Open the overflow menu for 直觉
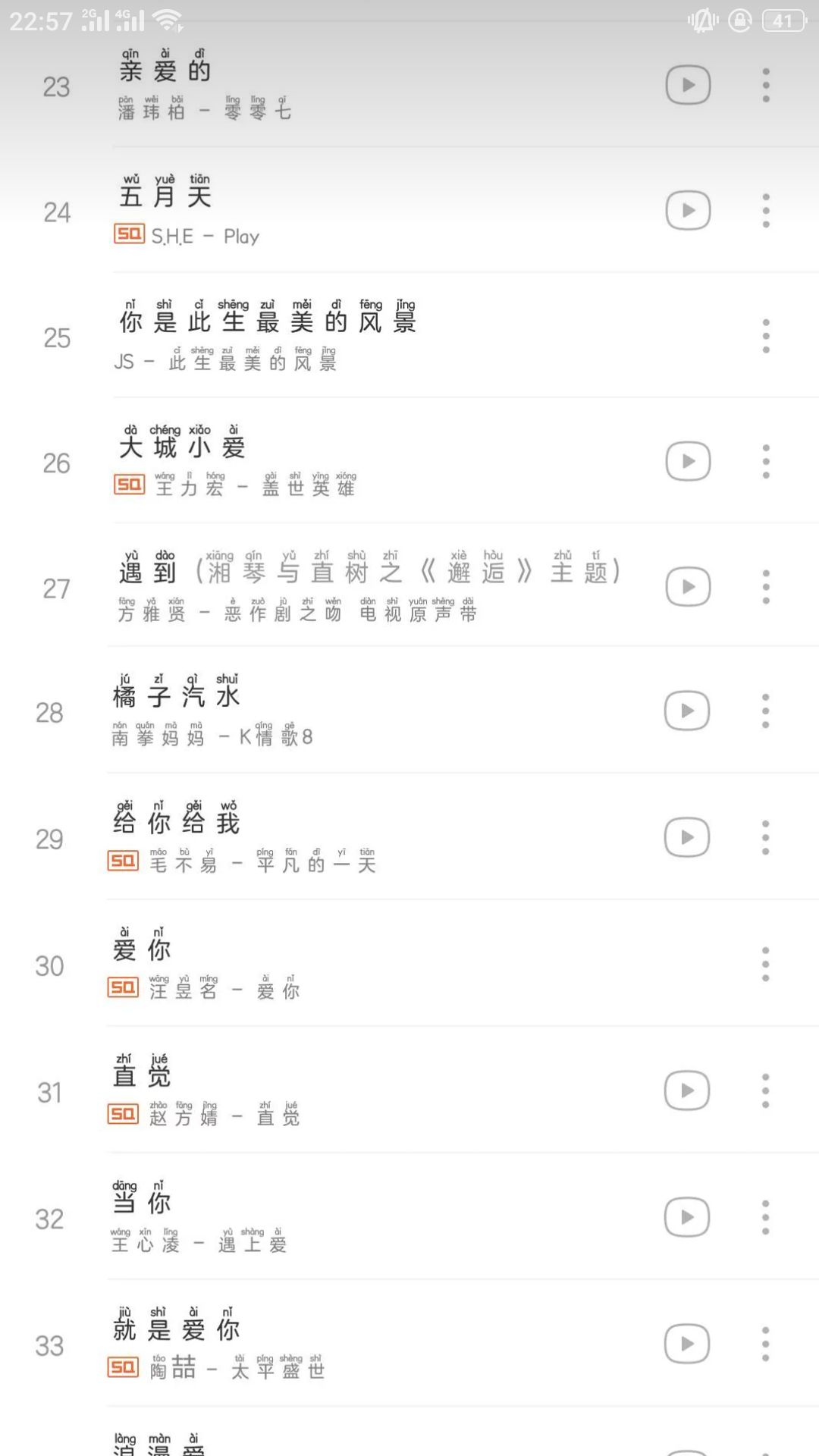Image resolution: width=819 pixels, height=1456 pixels. coord(766,1090)
